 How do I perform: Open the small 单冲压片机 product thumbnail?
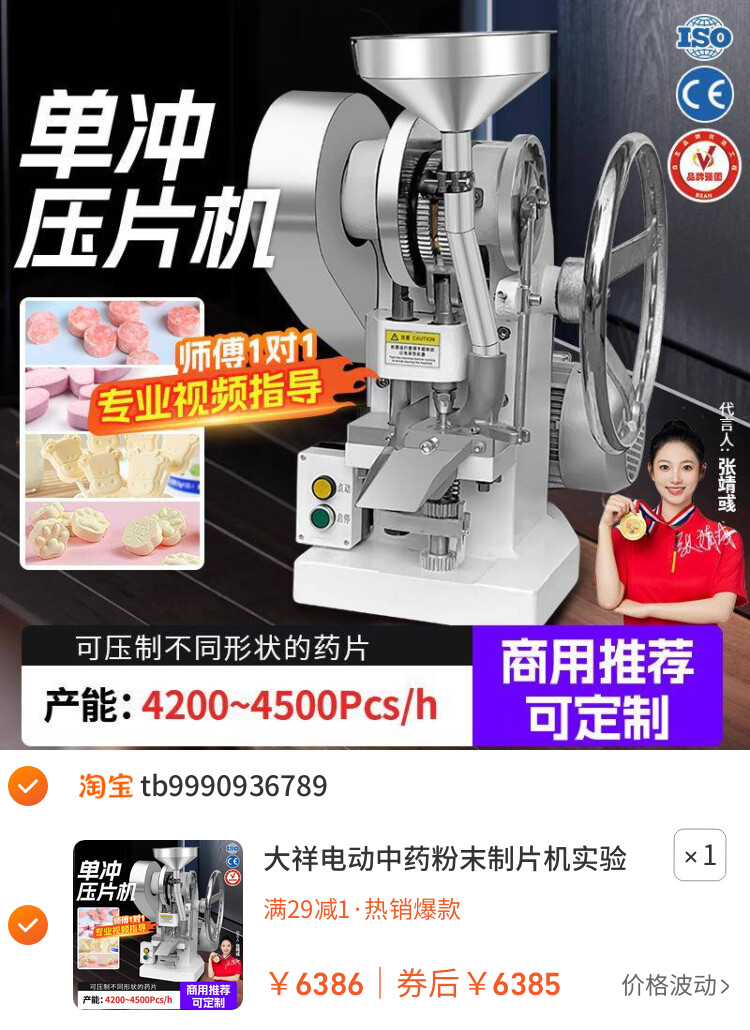point(158,925)
